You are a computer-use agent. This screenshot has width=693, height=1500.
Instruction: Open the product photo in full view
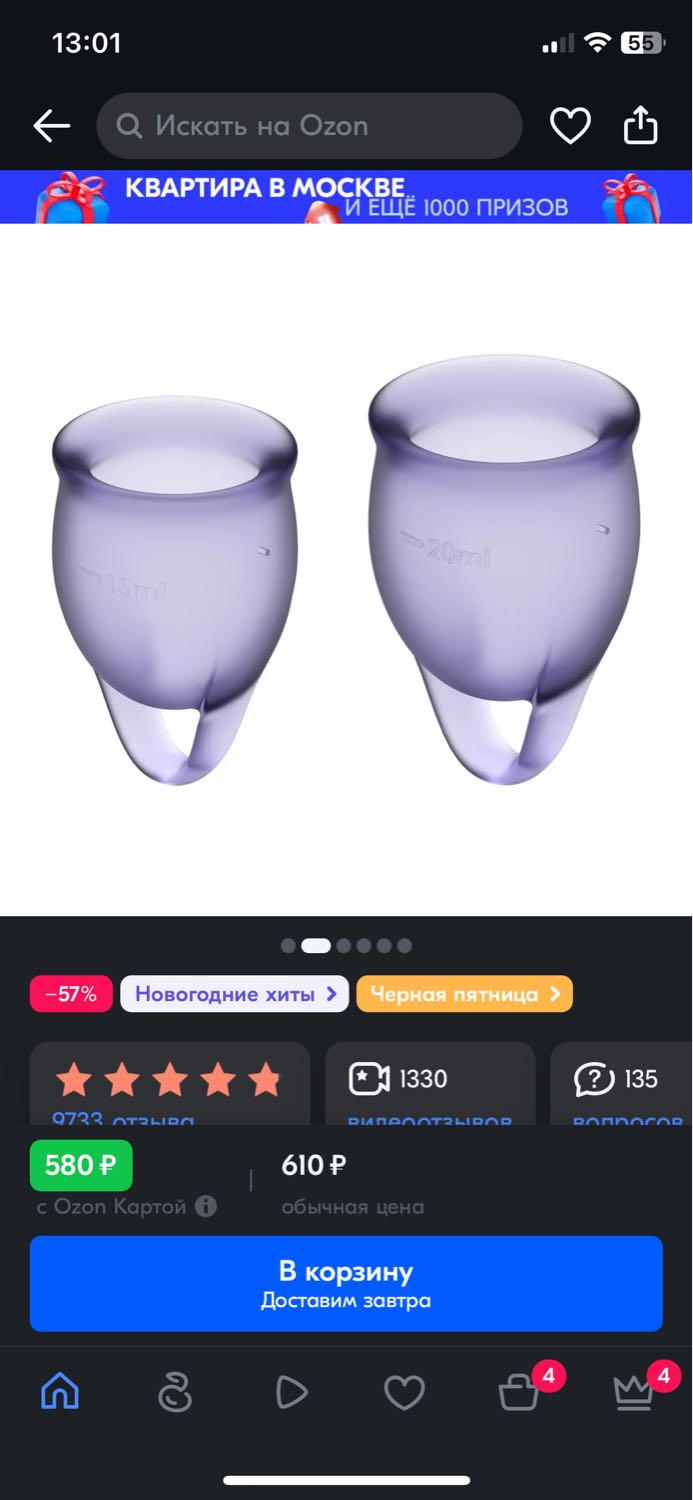coord(346,570)
